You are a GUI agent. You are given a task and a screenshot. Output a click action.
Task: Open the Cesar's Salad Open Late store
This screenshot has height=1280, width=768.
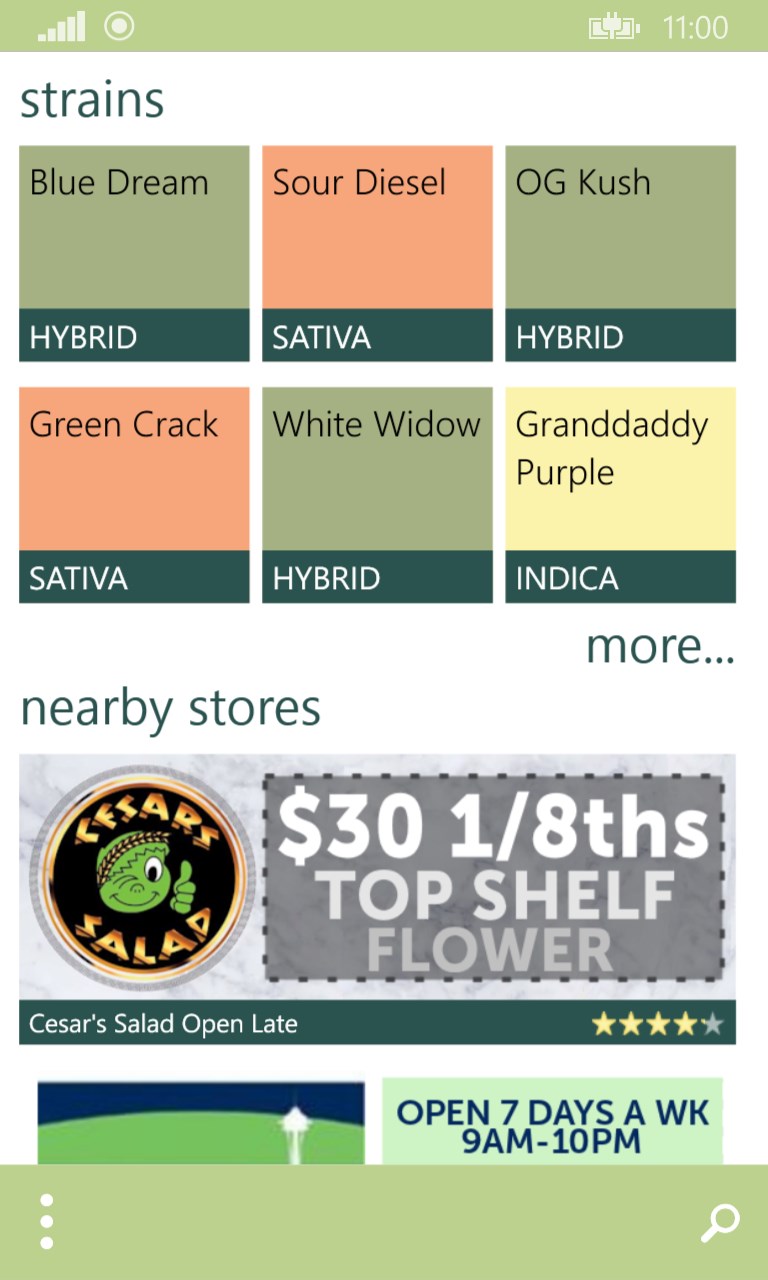pos(377,899)
